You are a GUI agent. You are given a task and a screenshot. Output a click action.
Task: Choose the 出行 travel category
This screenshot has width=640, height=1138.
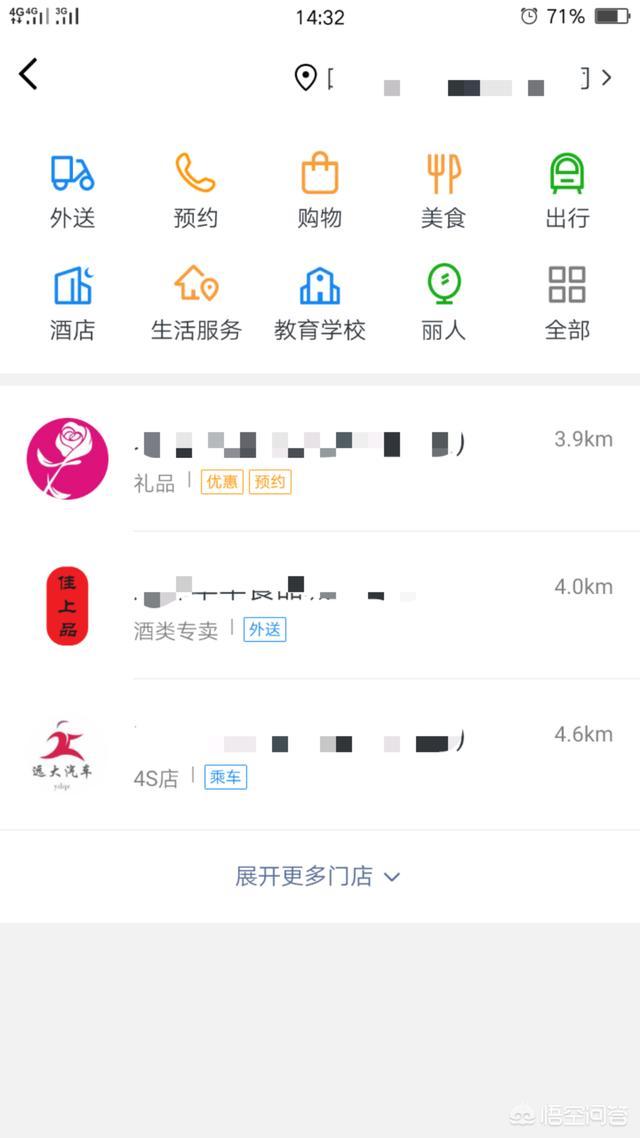[x=567, y=191]
